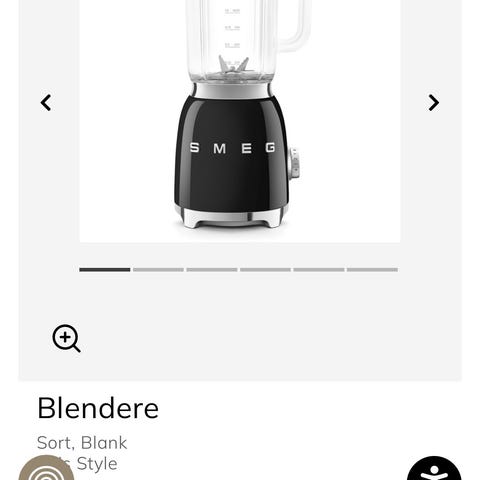The width and height of the screenshot is (480, 480).
Task: Jump to the second image indicator
Action: [158, 270]
